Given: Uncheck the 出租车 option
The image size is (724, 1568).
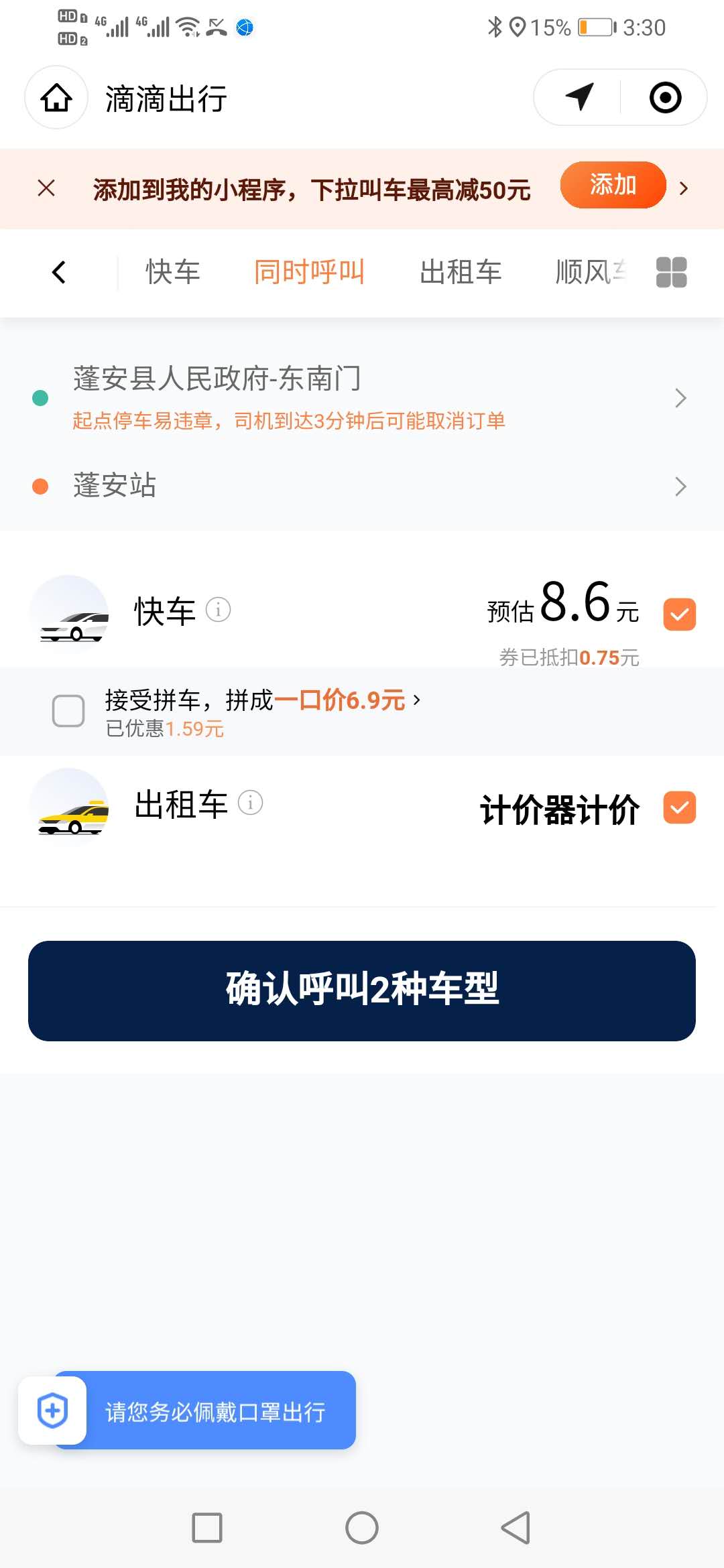Looking at the screenshot, I should click(679, 807).
